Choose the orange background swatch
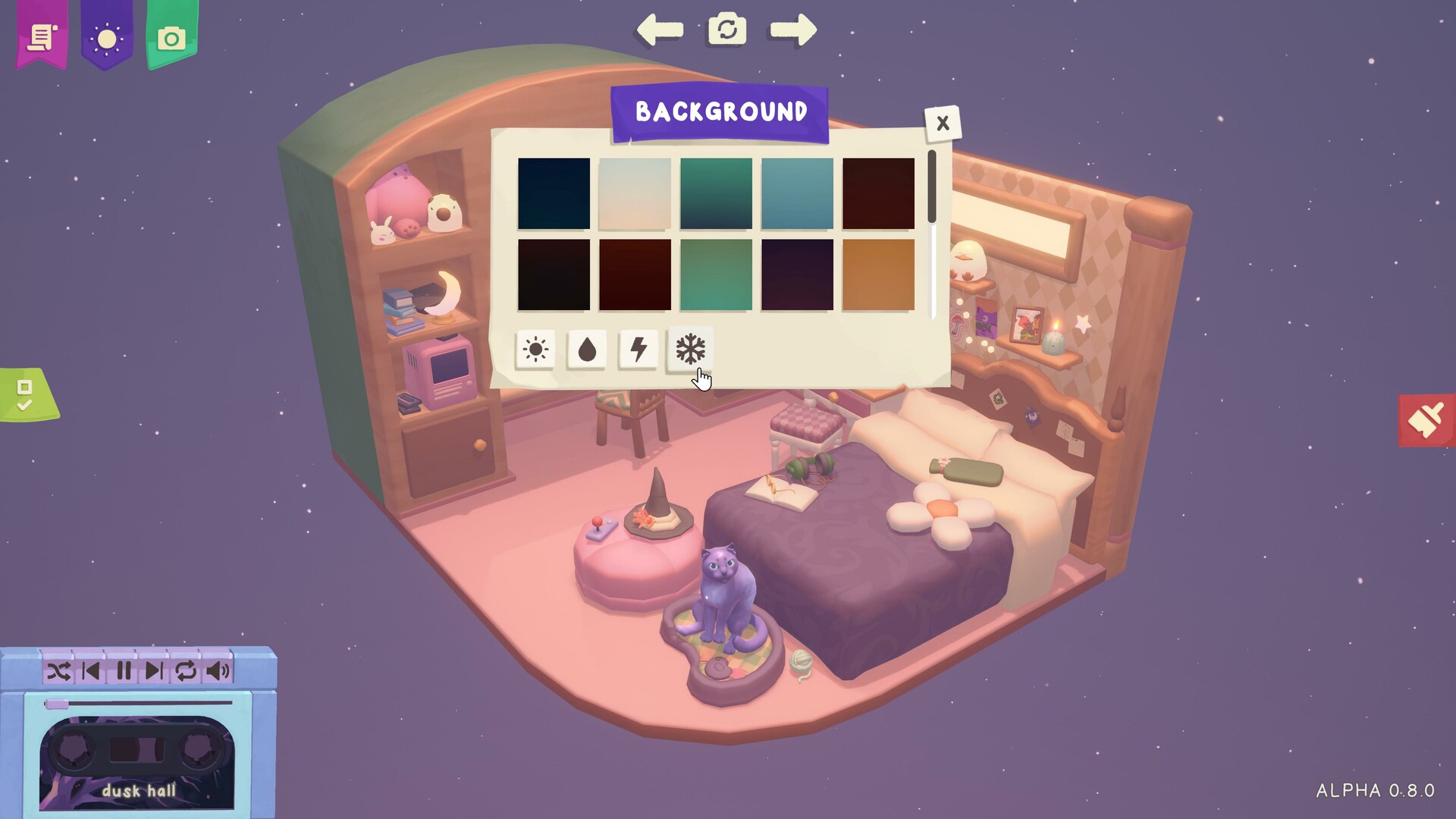This screenshot has width=1456, height=819. tap(878, 275)
